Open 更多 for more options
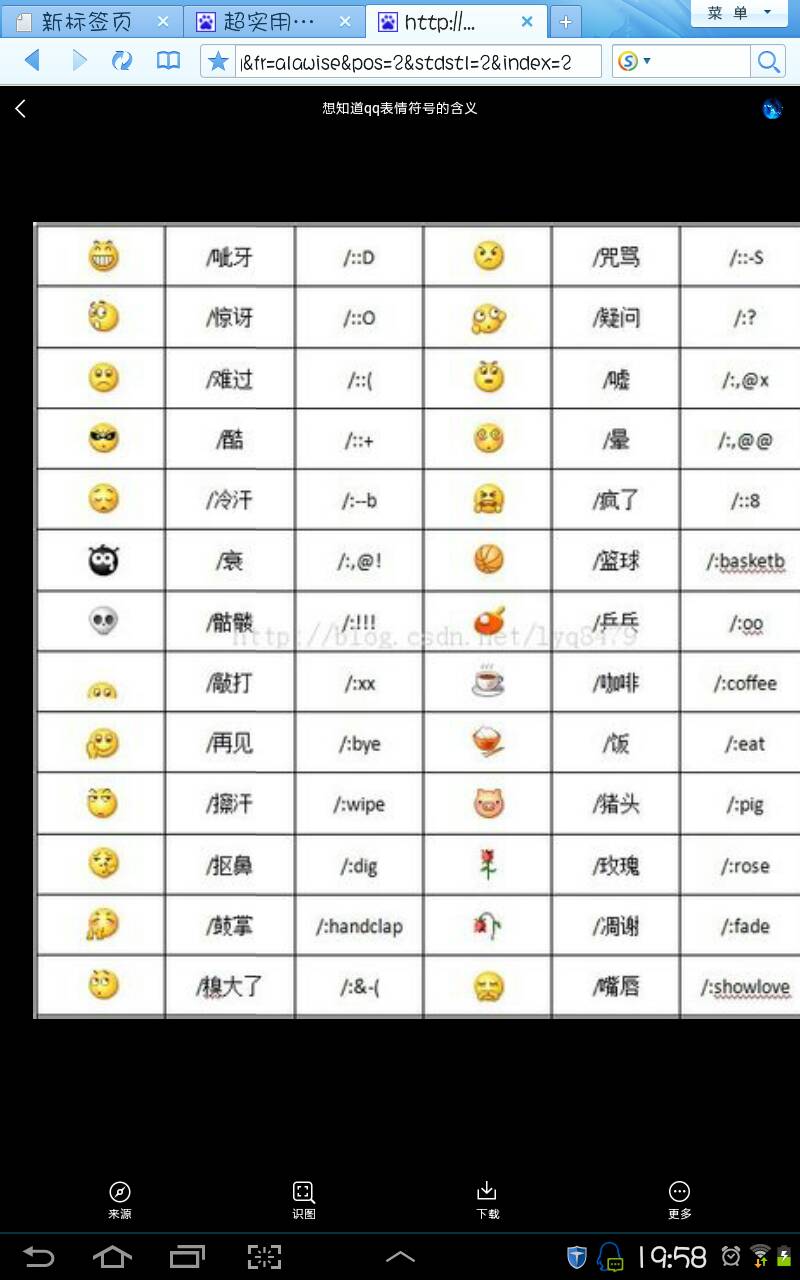The image size is (800, 1280). [679, 1199]
